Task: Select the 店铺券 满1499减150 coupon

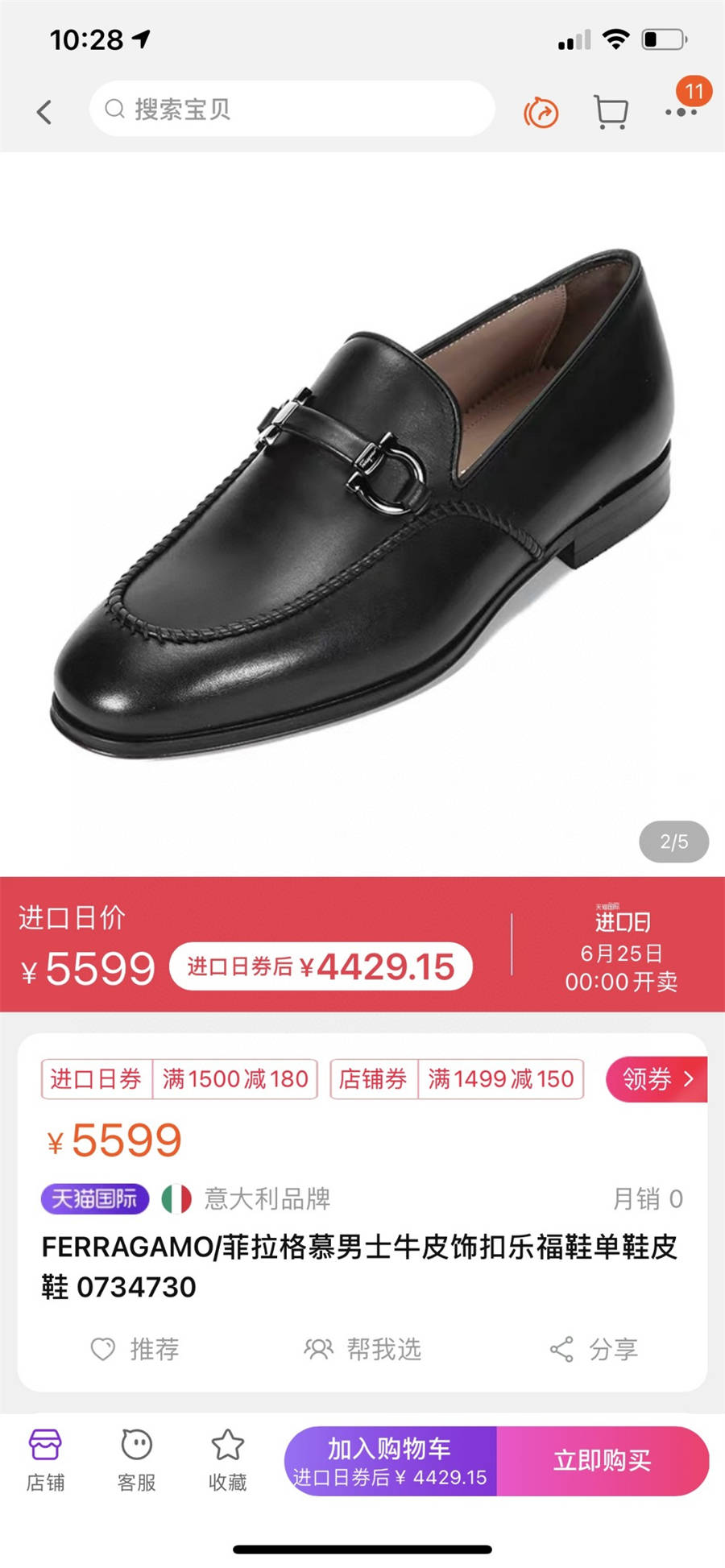Action: [457, 1078]
